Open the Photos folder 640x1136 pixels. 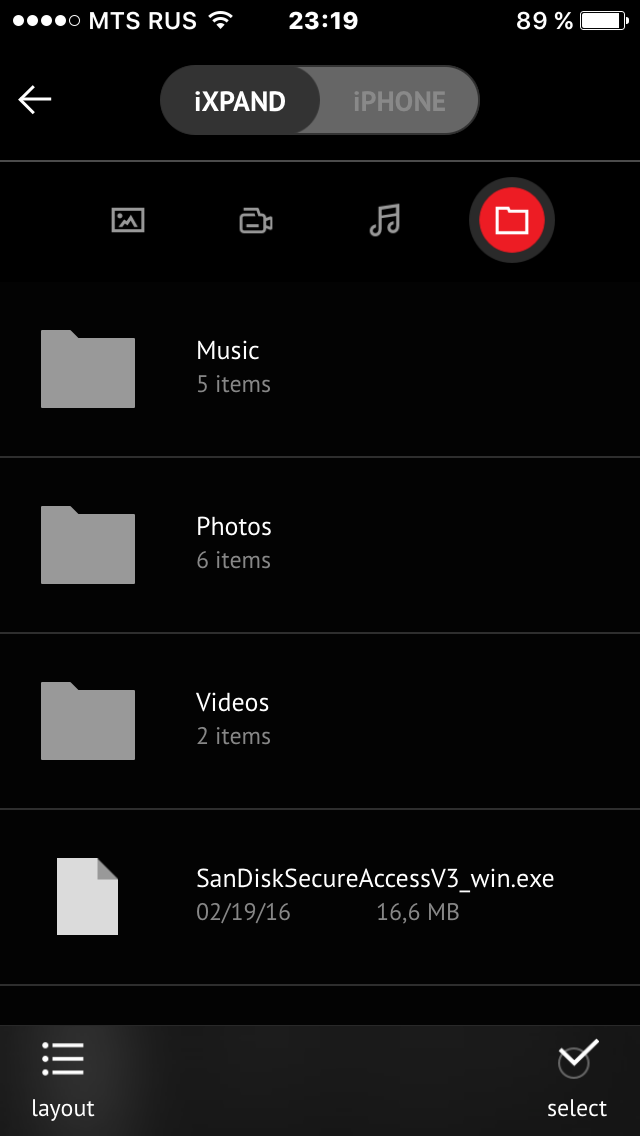click(x=320, y=545)
